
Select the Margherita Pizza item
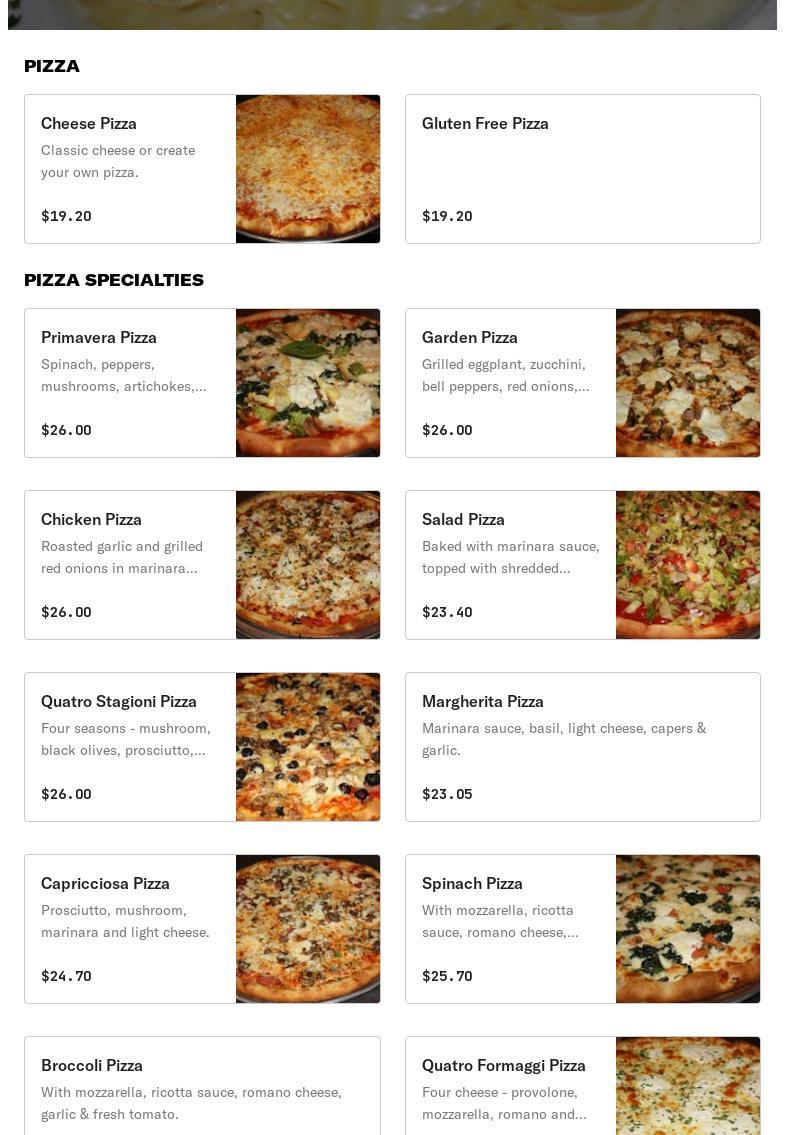582,747
